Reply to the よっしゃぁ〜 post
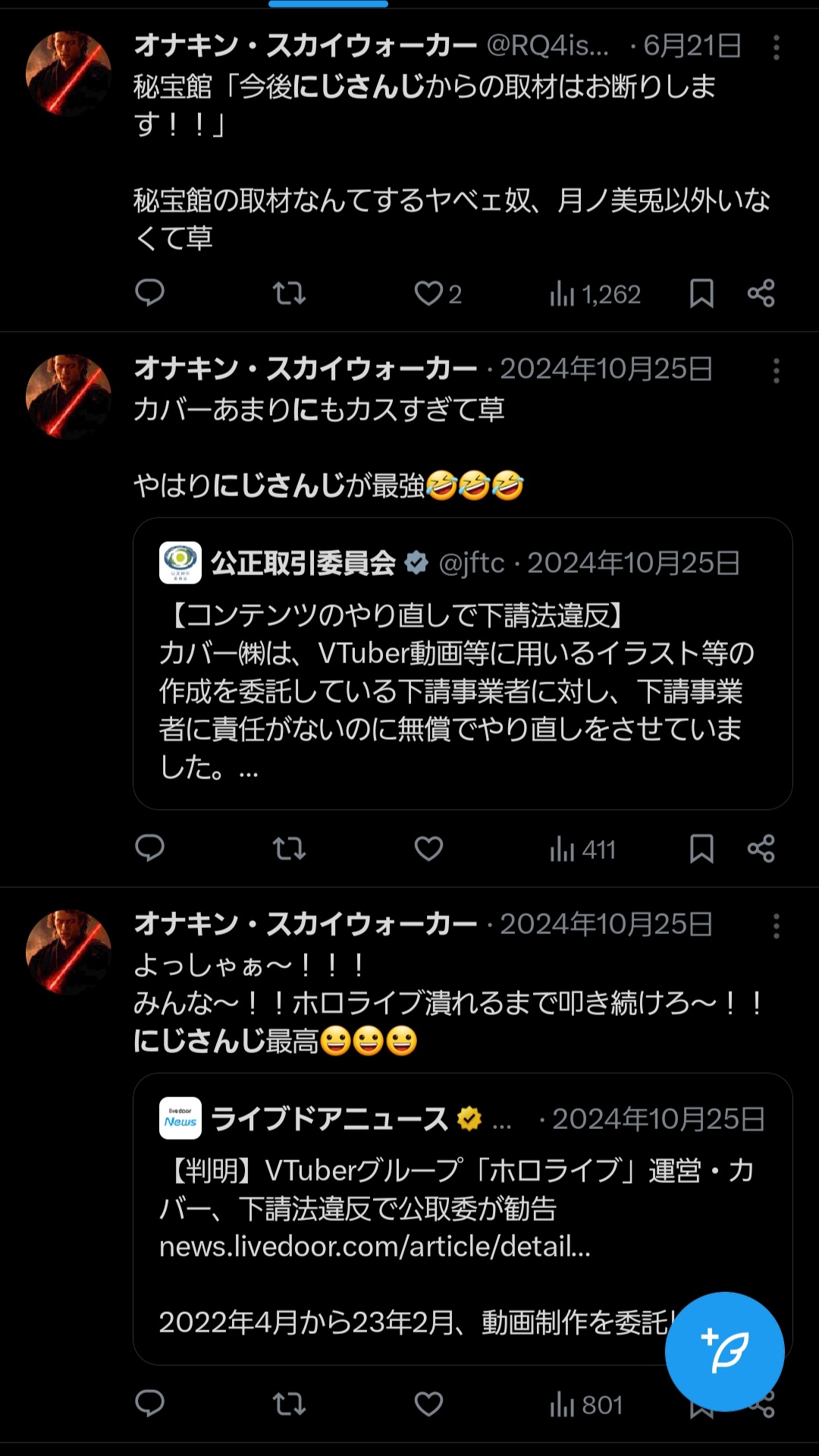Viewport: 819px width, 1456px height. (x=149, y=1404)
